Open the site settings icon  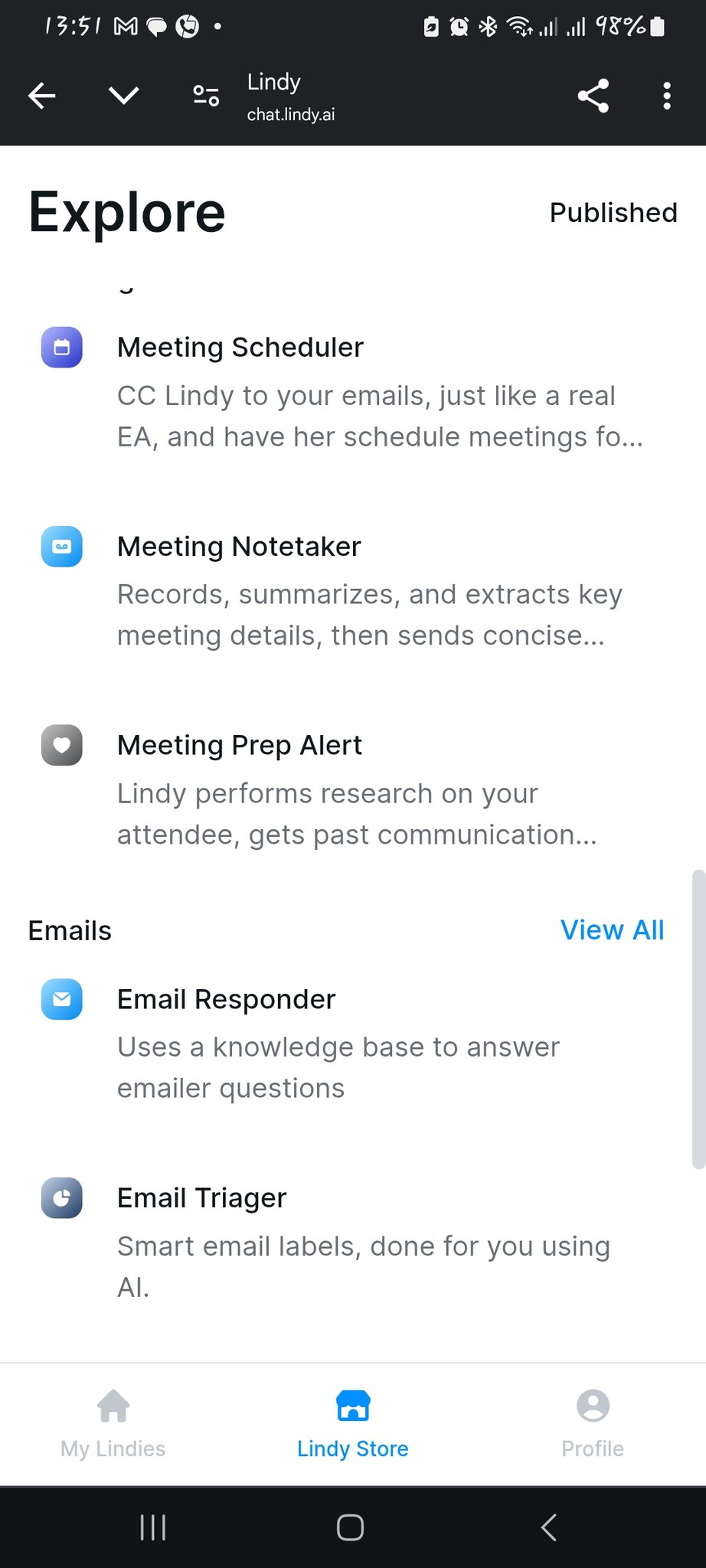pos(206,96)
